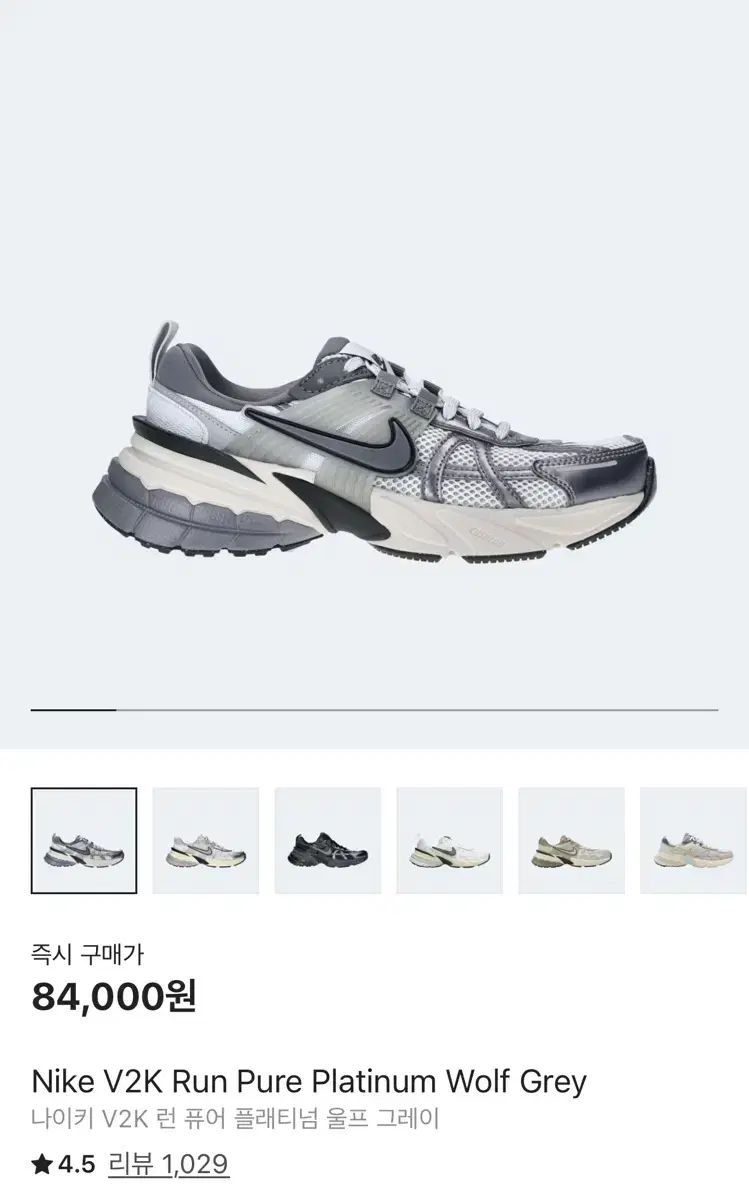
Task: Pick the olive beige colorway thumbnail
Action: 572,840
